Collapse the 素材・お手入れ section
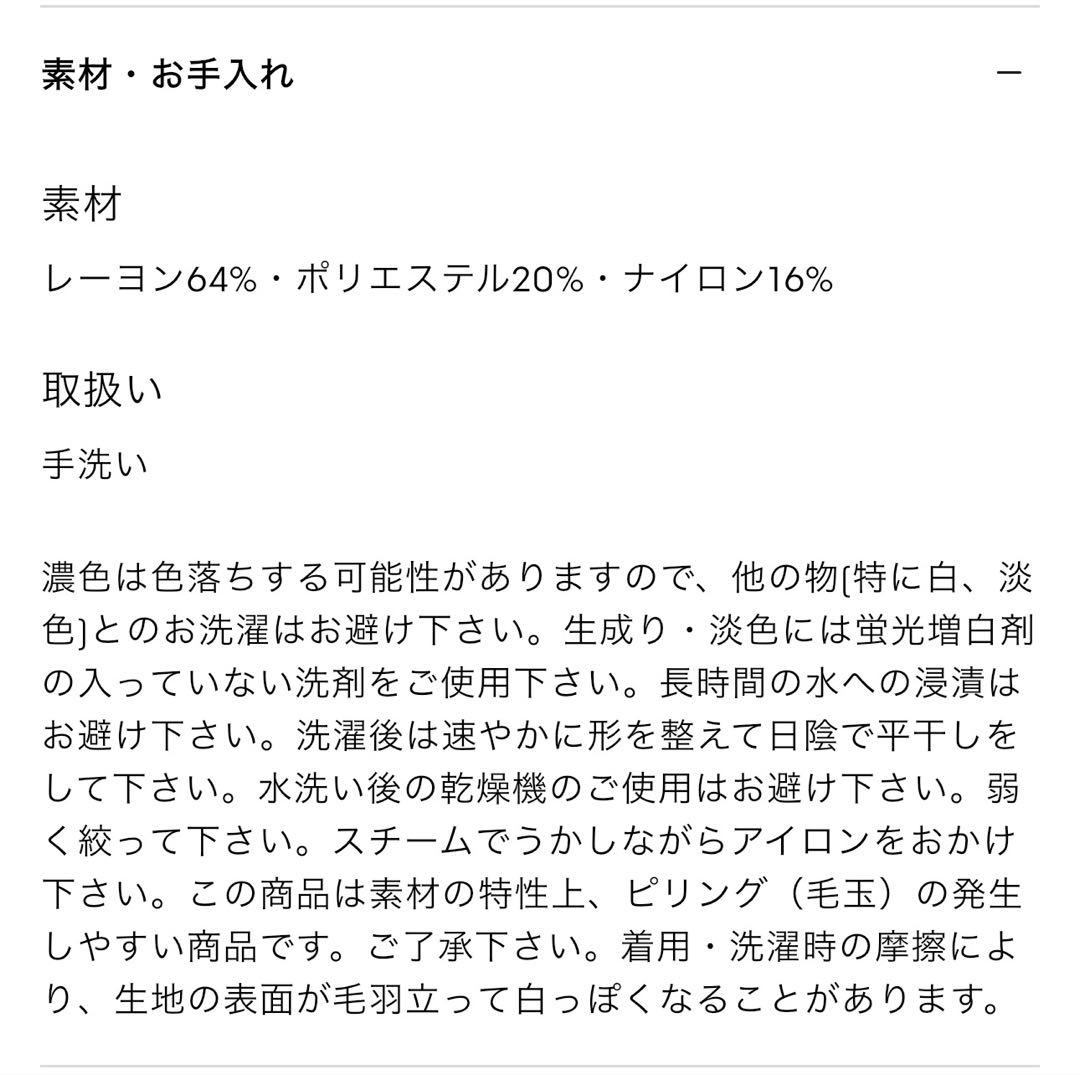This screenshot has height=1075, width=1080. pyautogui.click(x=1008, y=72)
